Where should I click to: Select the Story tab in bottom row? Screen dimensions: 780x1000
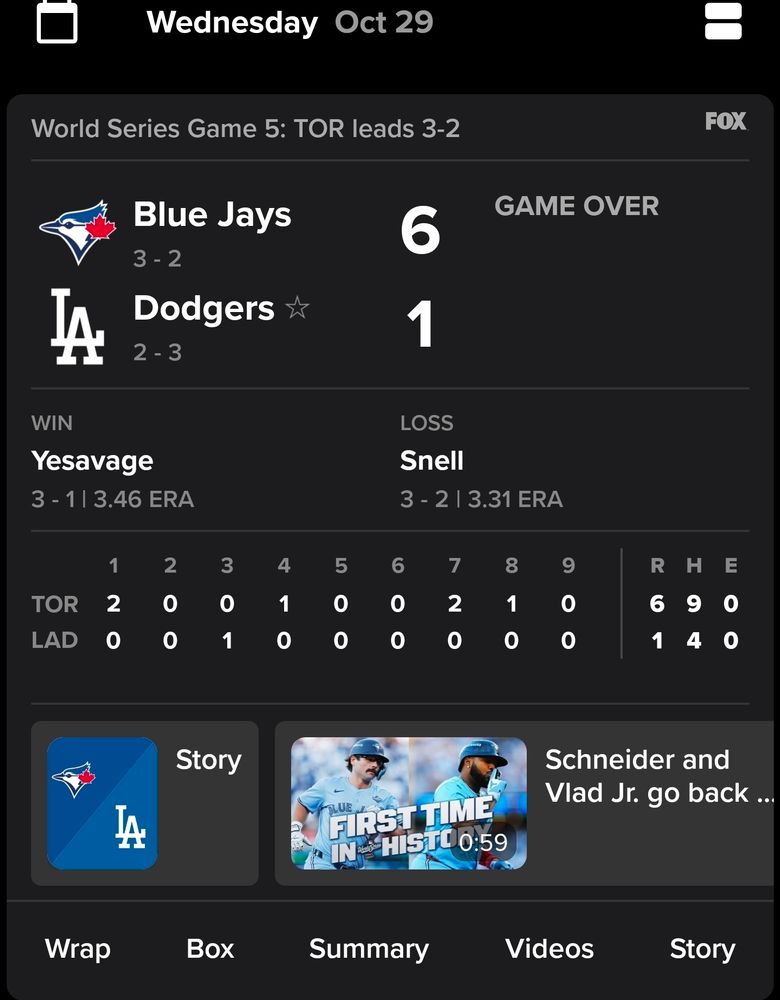point(702,949)
